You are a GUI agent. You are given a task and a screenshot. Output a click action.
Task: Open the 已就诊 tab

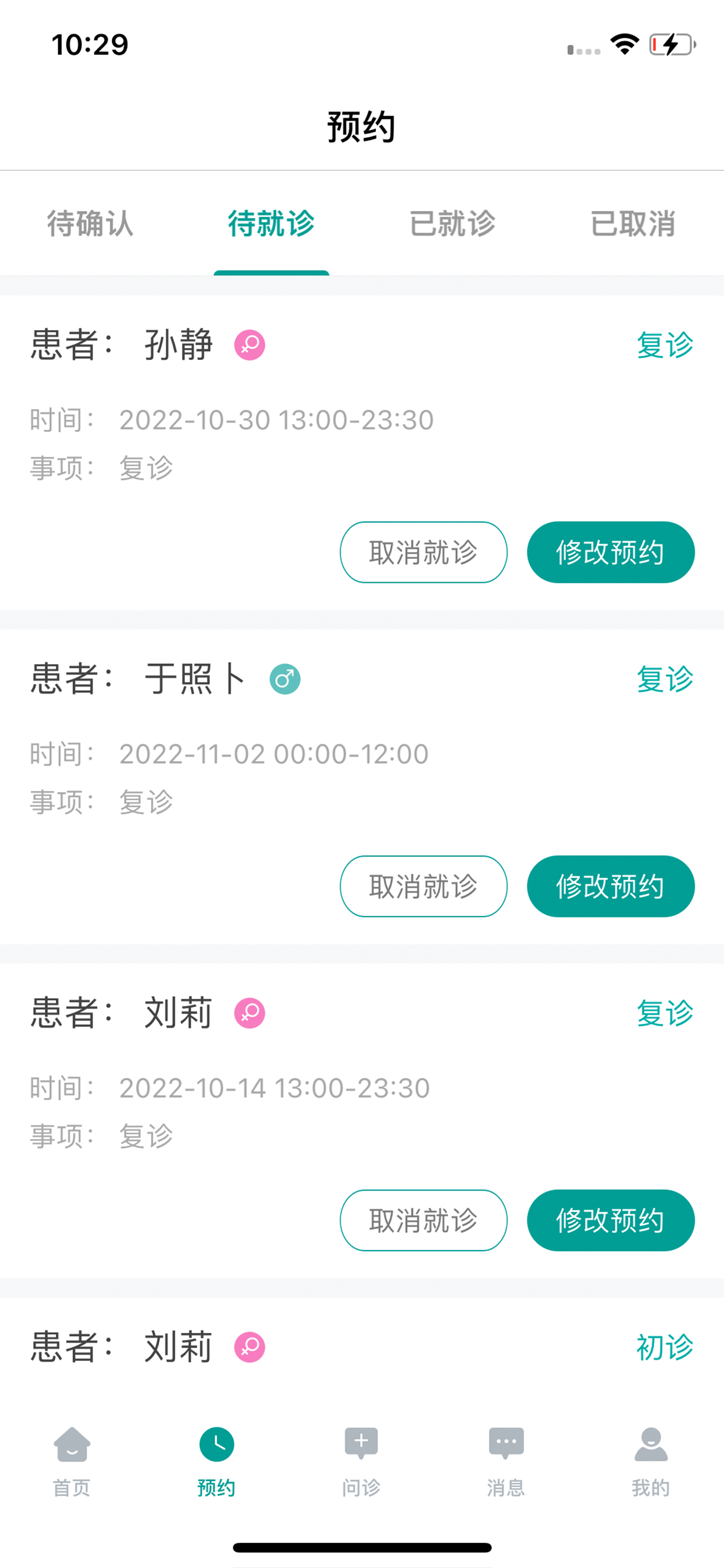click(452, 223)
